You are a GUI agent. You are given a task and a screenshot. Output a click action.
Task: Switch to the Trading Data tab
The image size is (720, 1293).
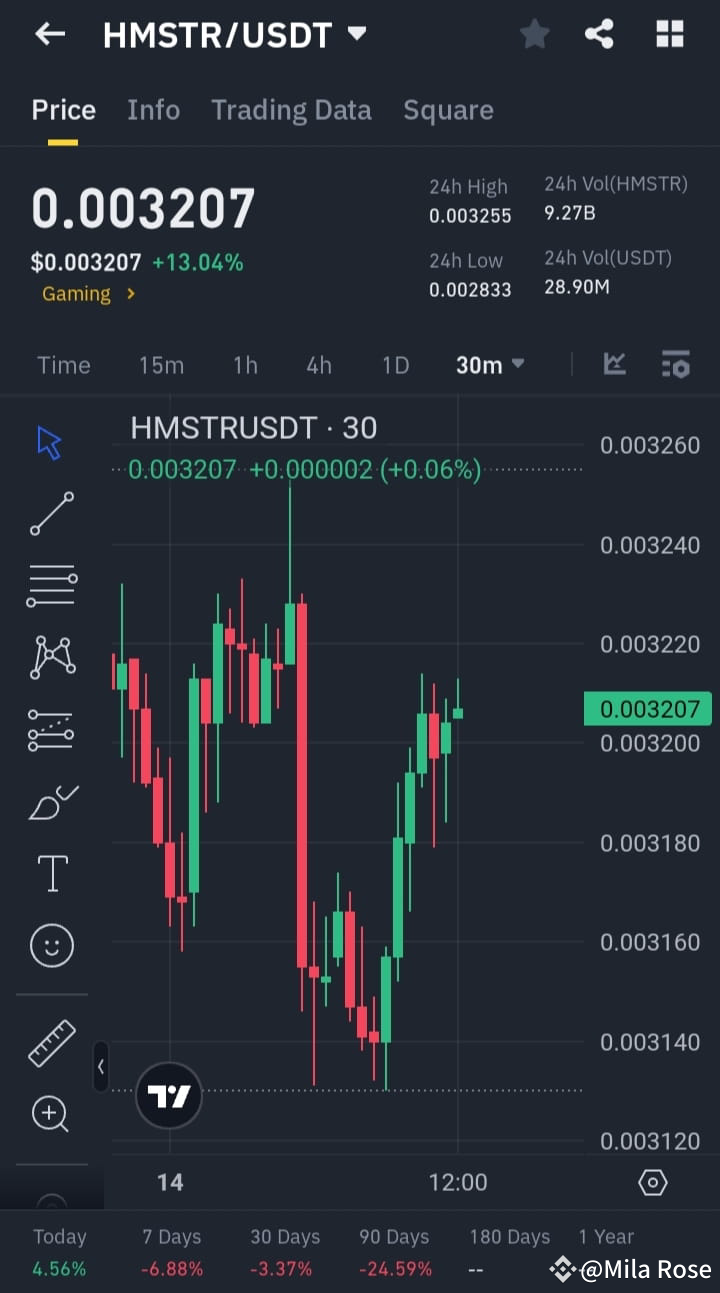(291, 110)
